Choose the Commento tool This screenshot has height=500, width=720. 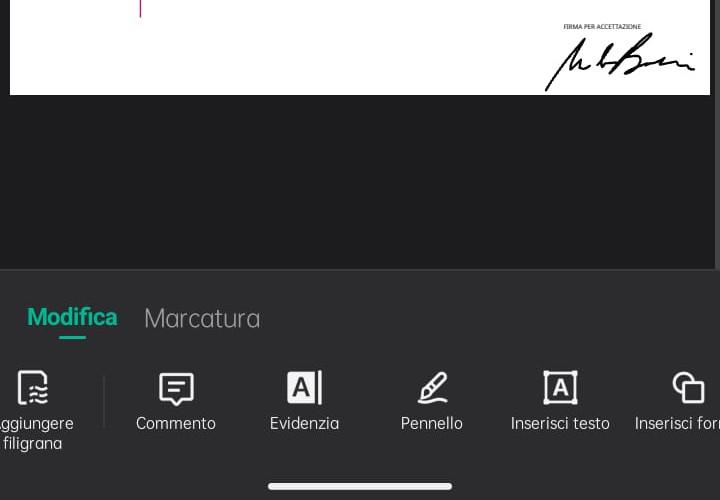(176, 401)
